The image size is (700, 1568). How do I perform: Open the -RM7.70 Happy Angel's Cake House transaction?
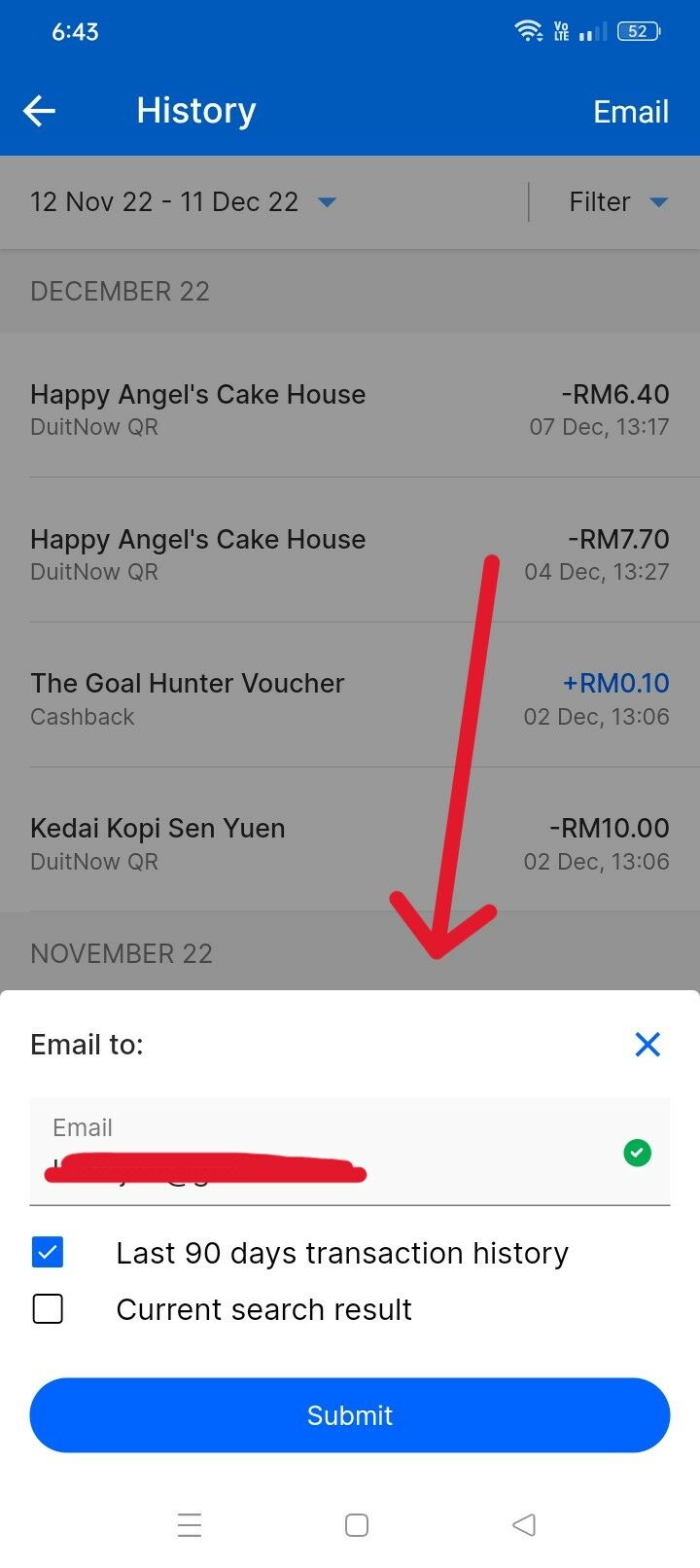(350, 553)
